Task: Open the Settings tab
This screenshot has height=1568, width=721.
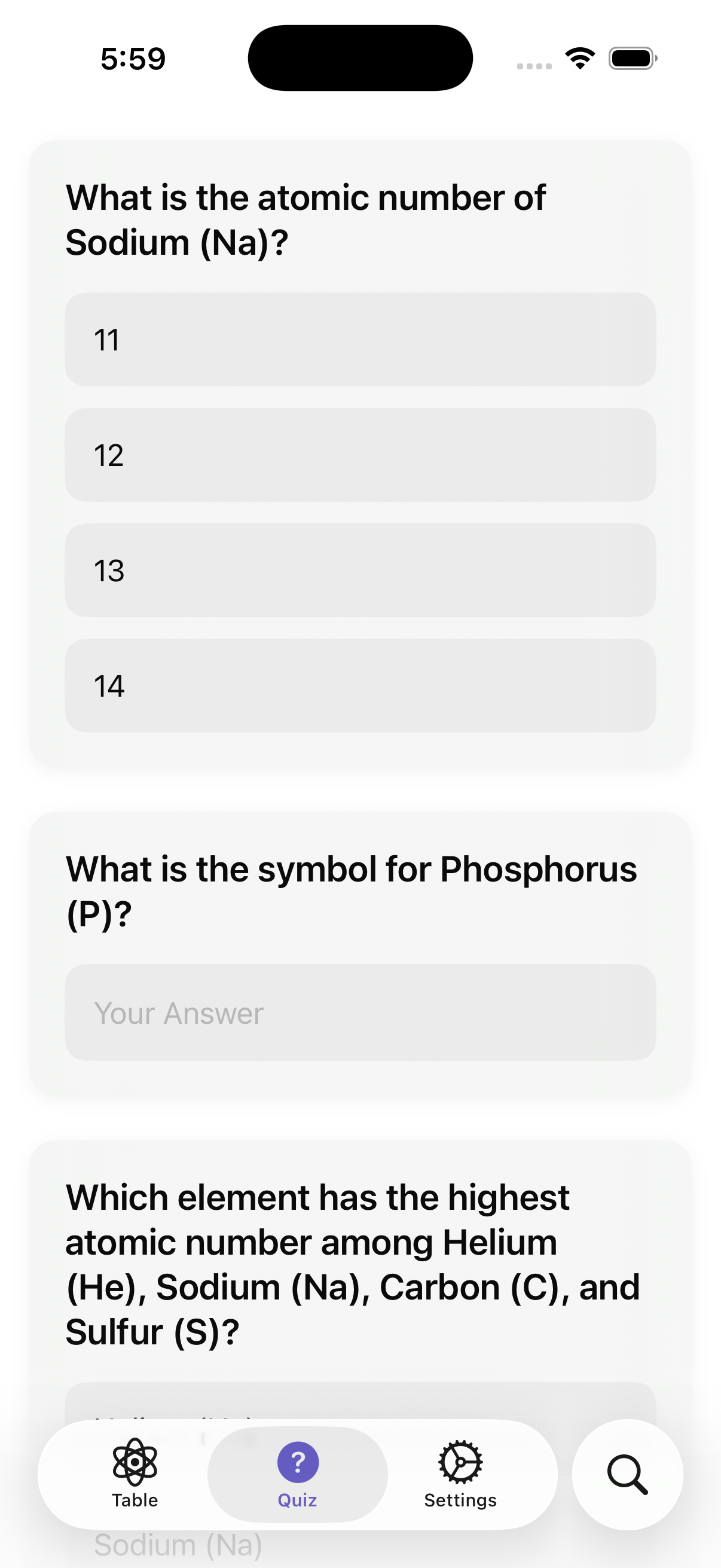Action: (460, 1473)
